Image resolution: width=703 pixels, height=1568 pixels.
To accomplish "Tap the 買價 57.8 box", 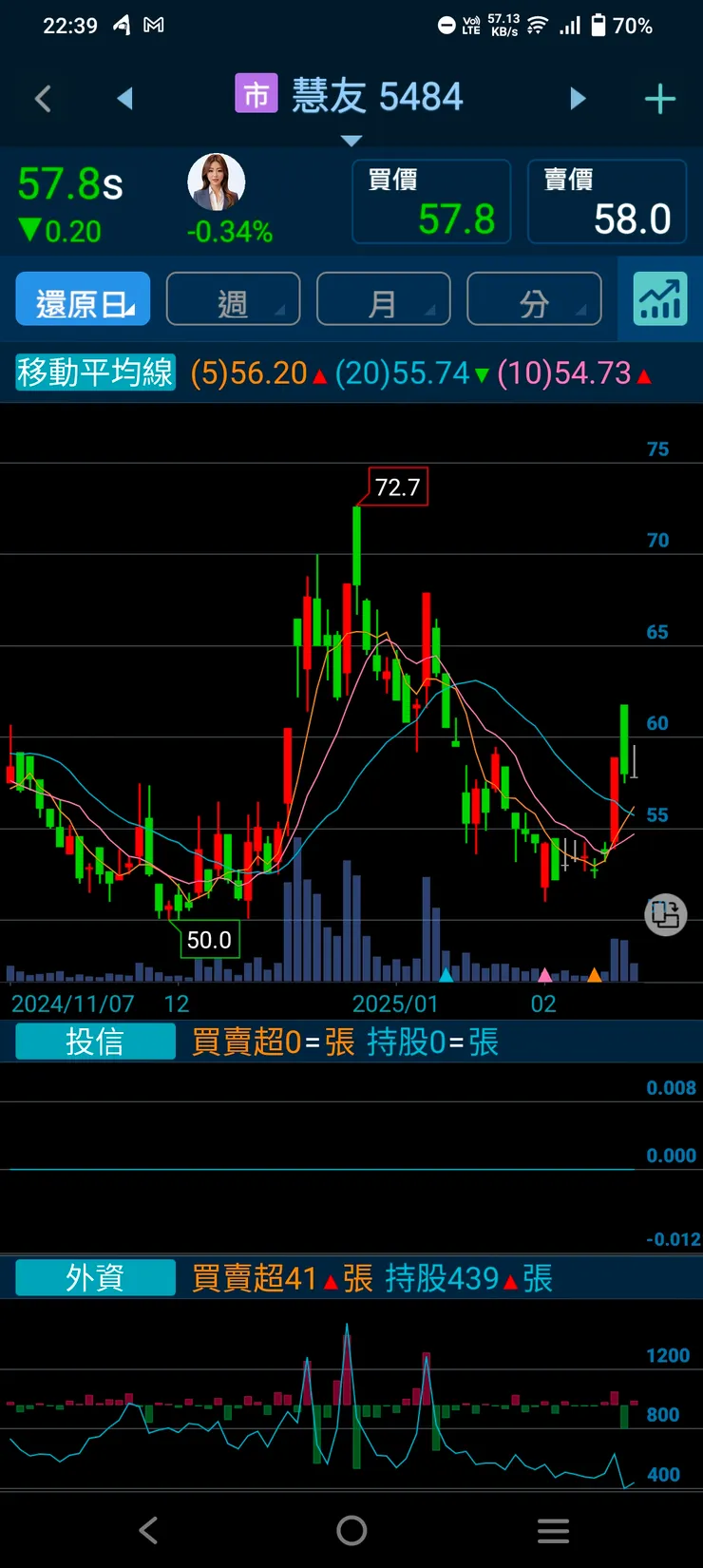I will [x=431, y=201].
